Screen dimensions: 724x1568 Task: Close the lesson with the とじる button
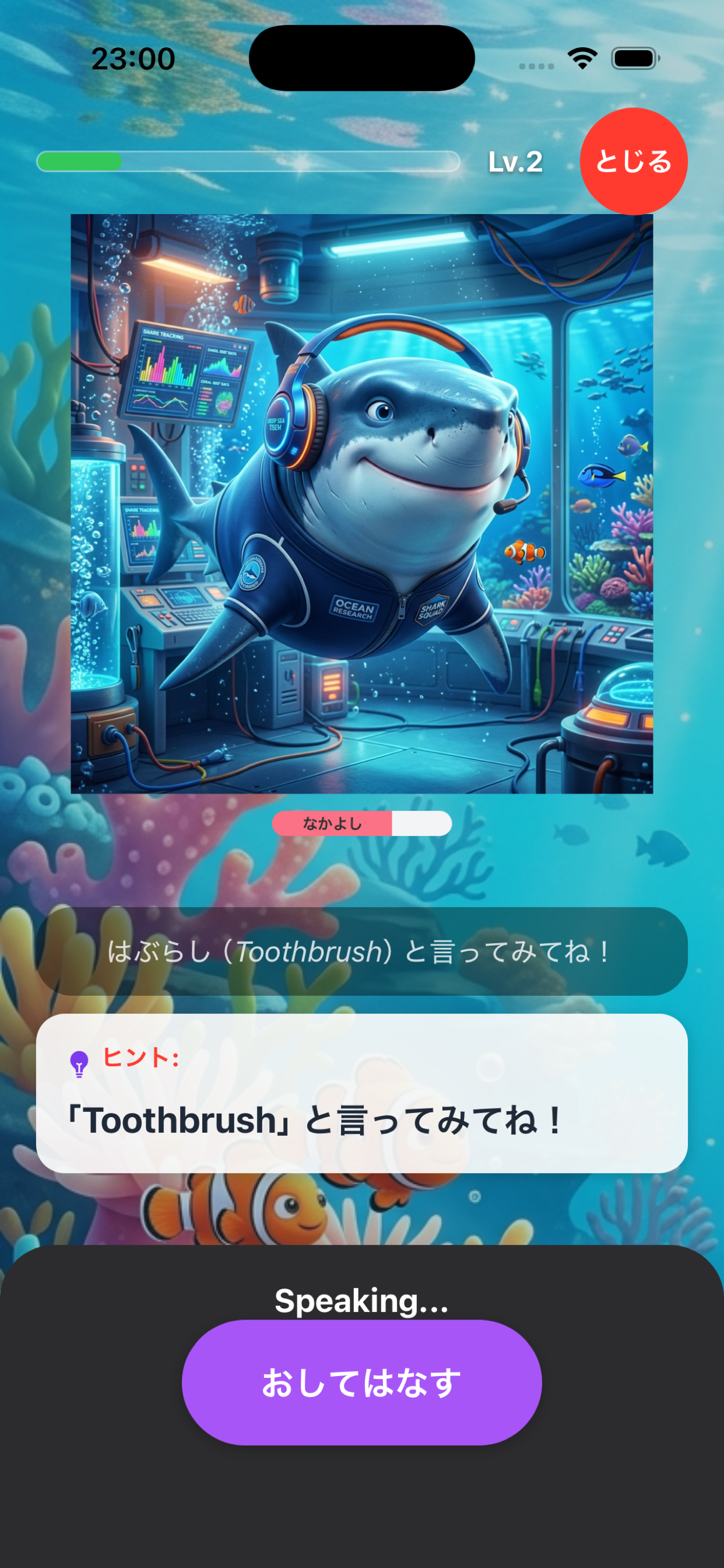[633, 162]
